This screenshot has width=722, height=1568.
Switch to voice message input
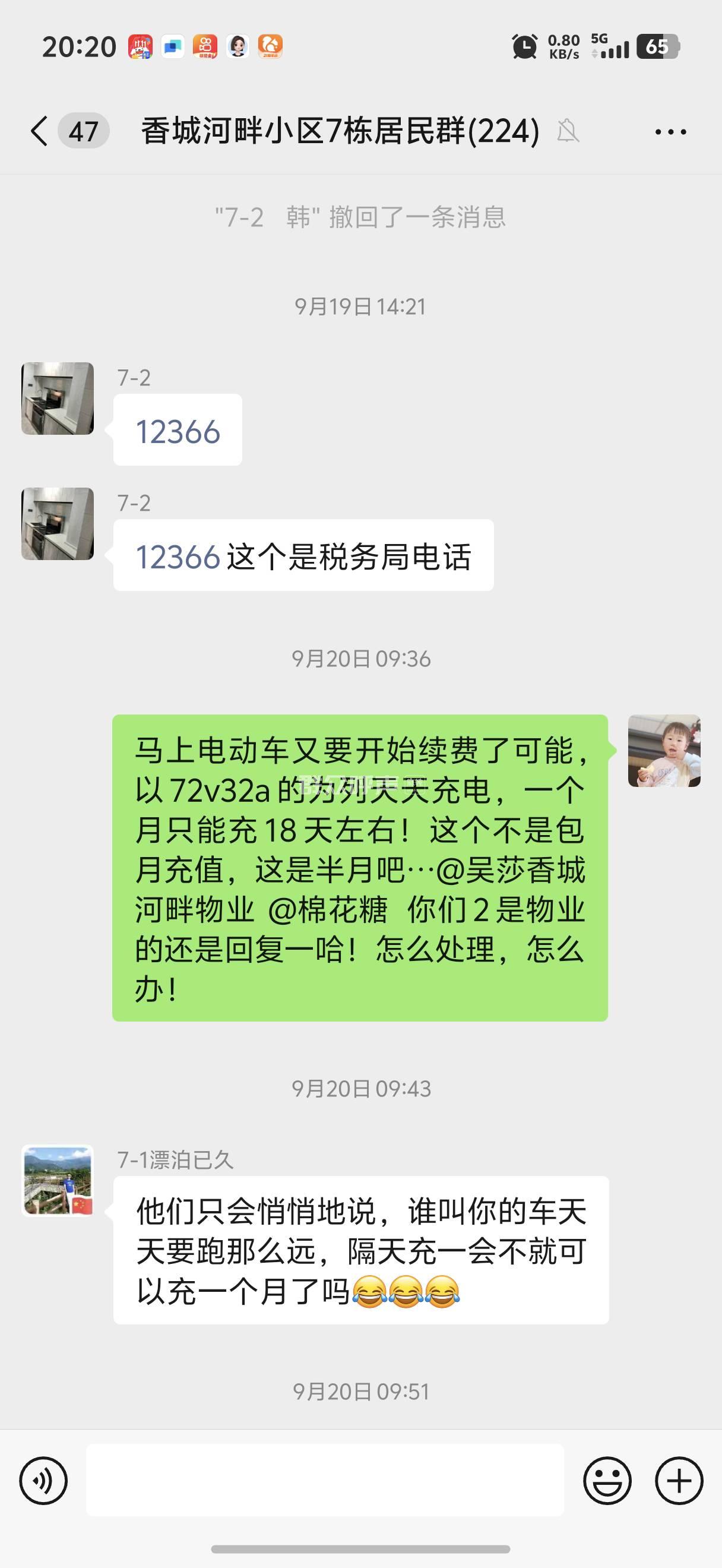click(x=43, y=1480)
